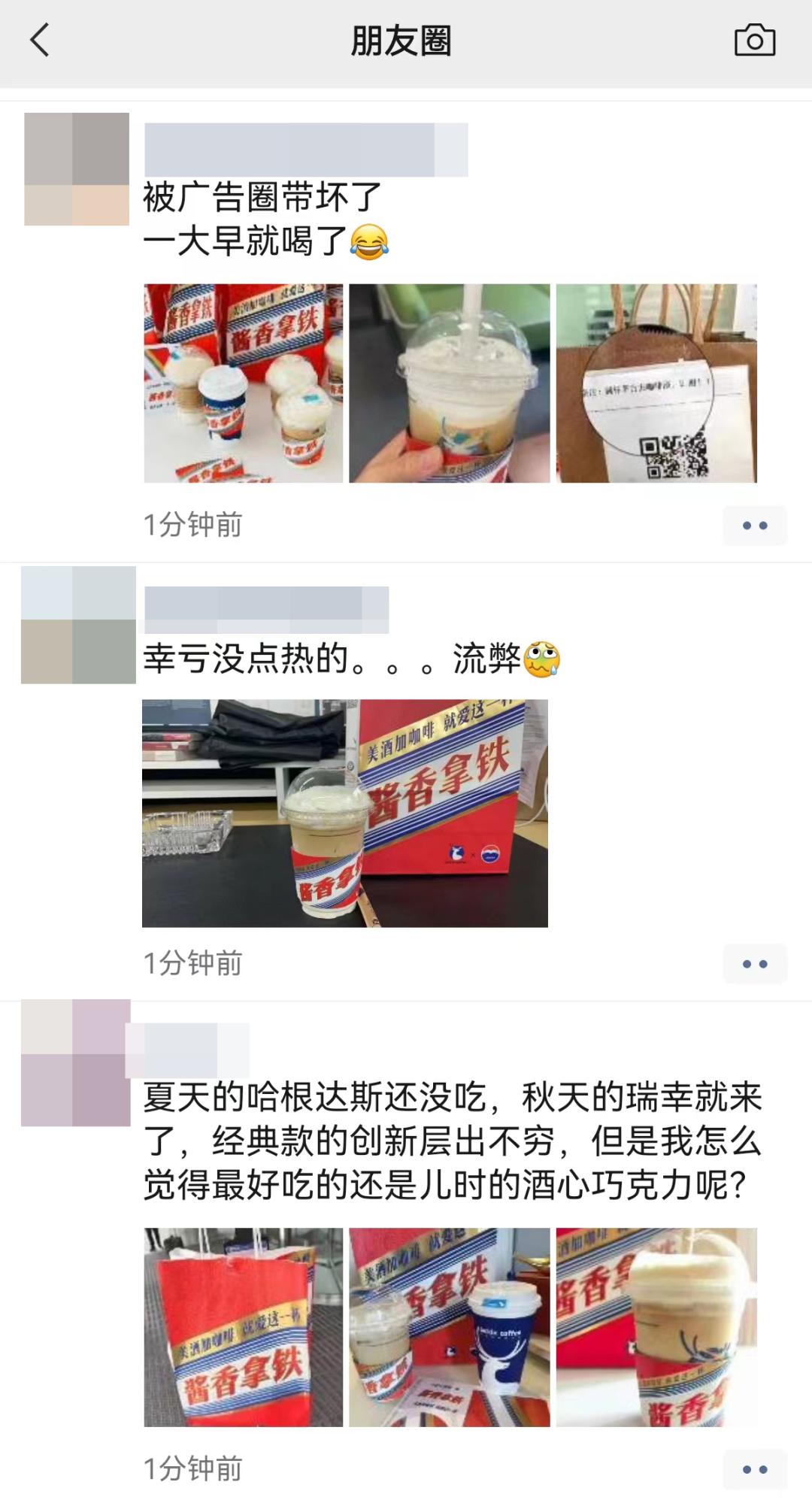View the blue cup photo in the 哈根达斯 post

pos(450,1327)
